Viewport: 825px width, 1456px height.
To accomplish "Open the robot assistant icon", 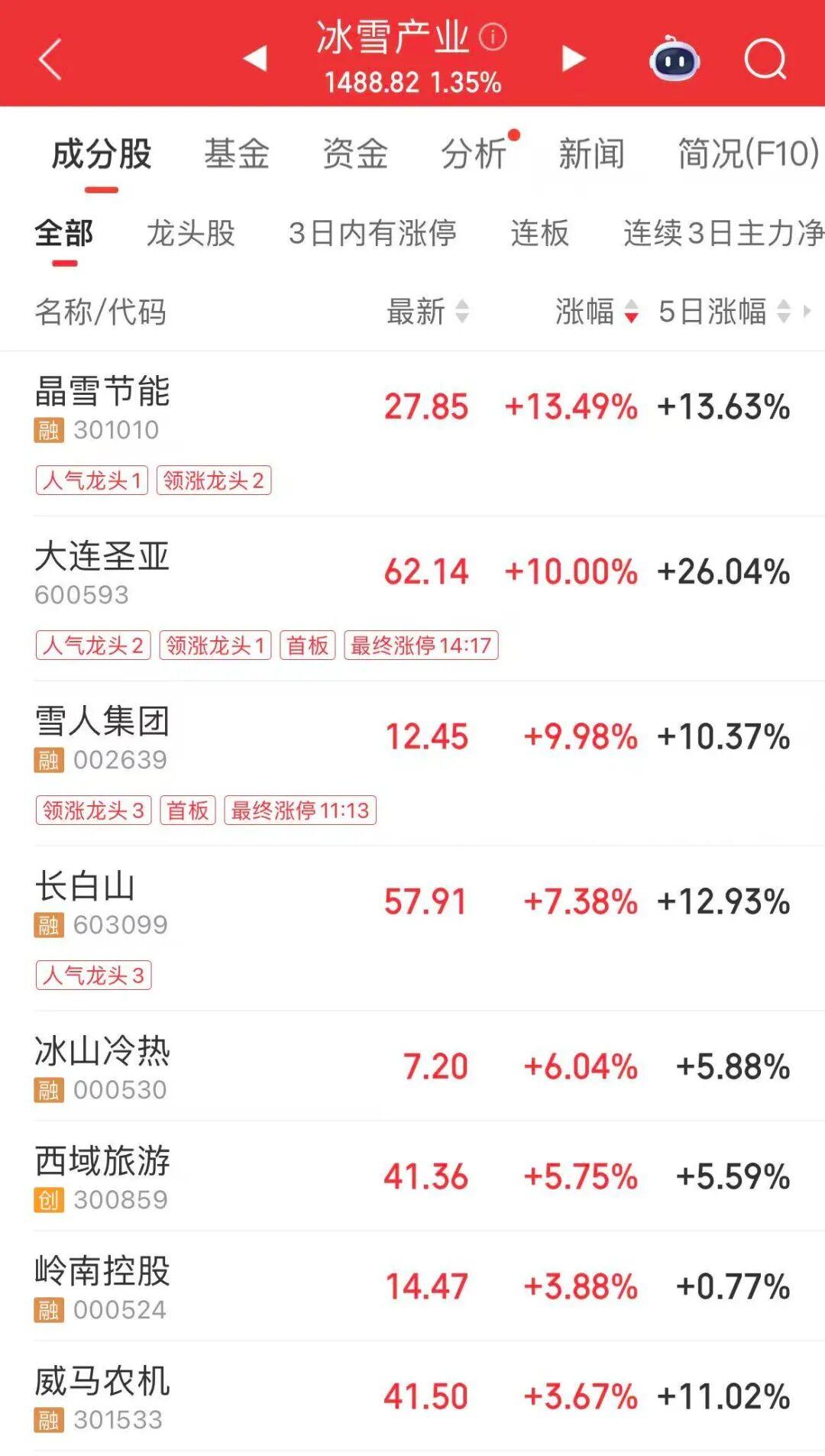I will tap(674, 59).
